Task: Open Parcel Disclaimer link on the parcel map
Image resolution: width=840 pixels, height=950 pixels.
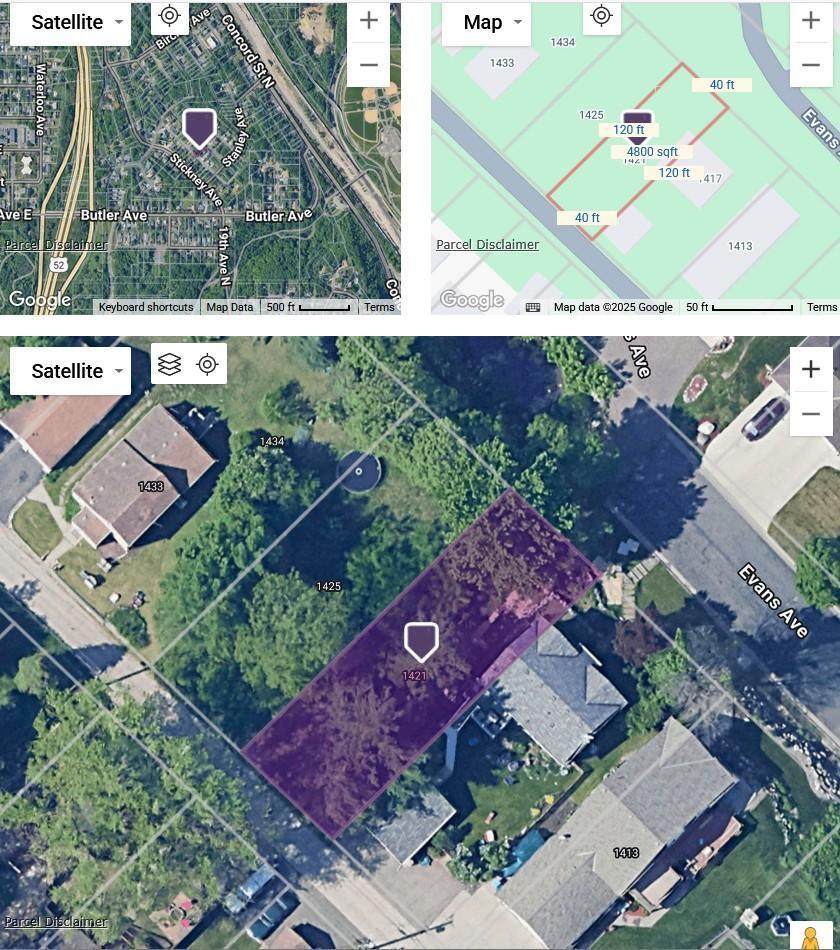Action: click(x=487, y=245)
